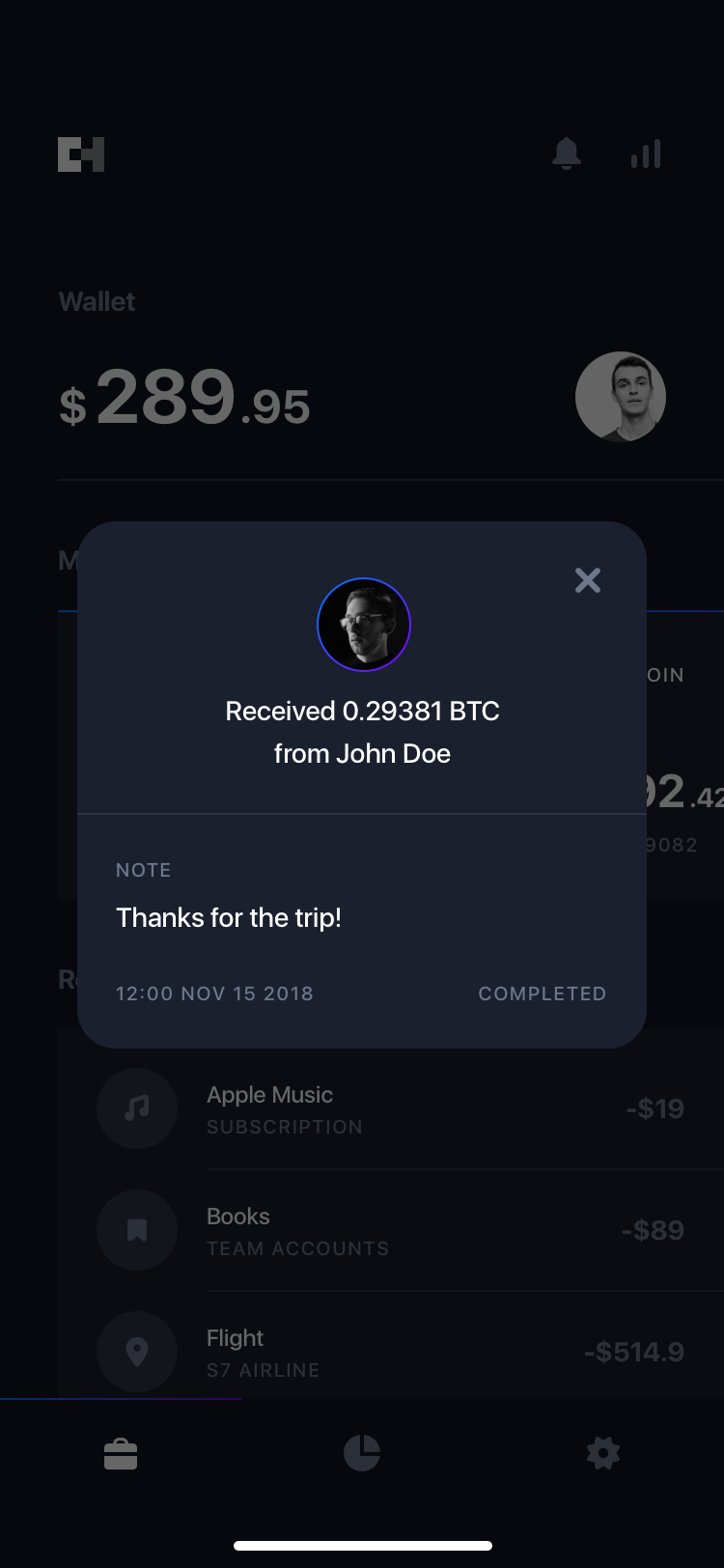This screenshot has height=1568, width=724.
Task: Open the Flight S7 Airline transaction
Action: pos(391,1352)
